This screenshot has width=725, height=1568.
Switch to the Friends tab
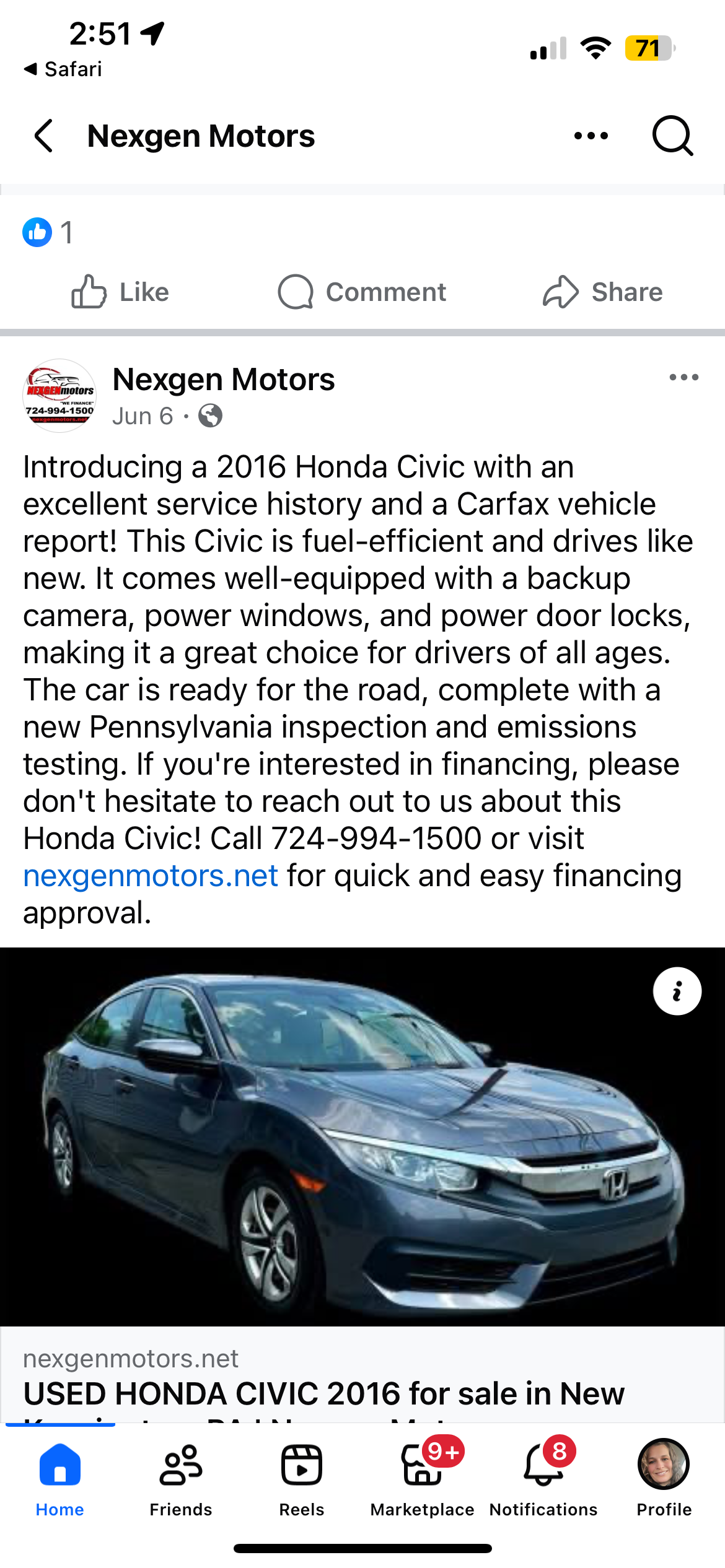coord(181,1477)
